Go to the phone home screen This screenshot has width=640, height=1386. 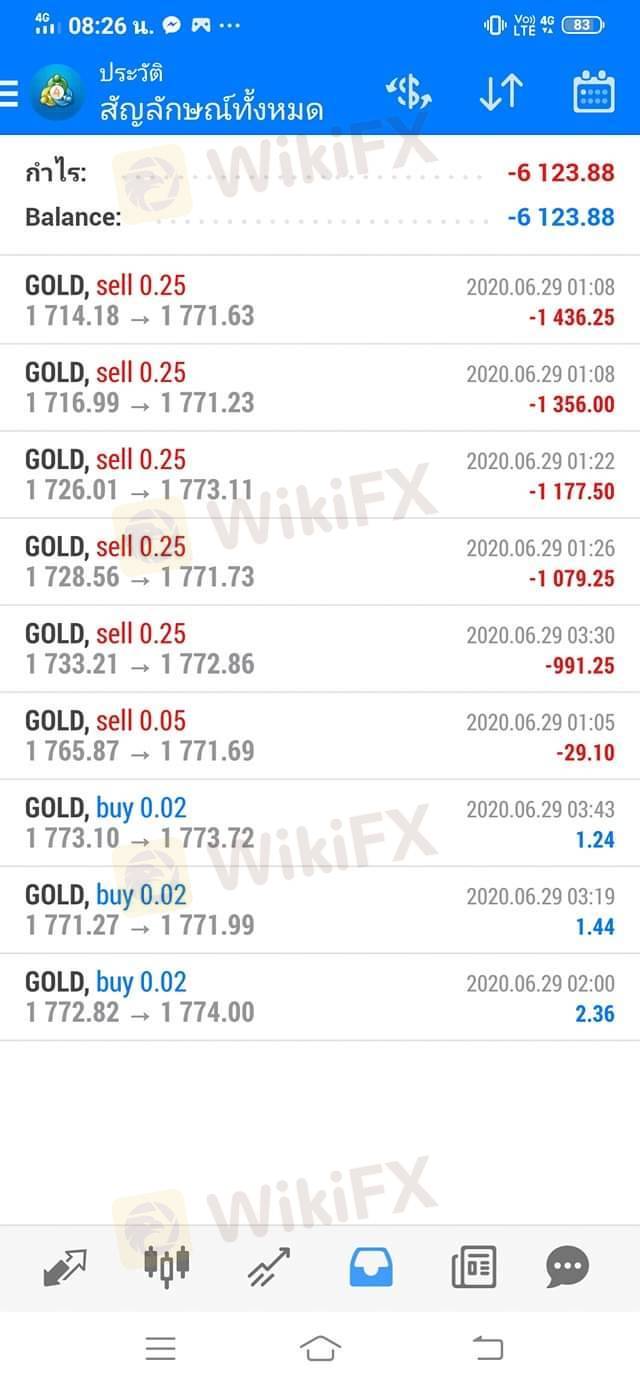(320, 1349)
